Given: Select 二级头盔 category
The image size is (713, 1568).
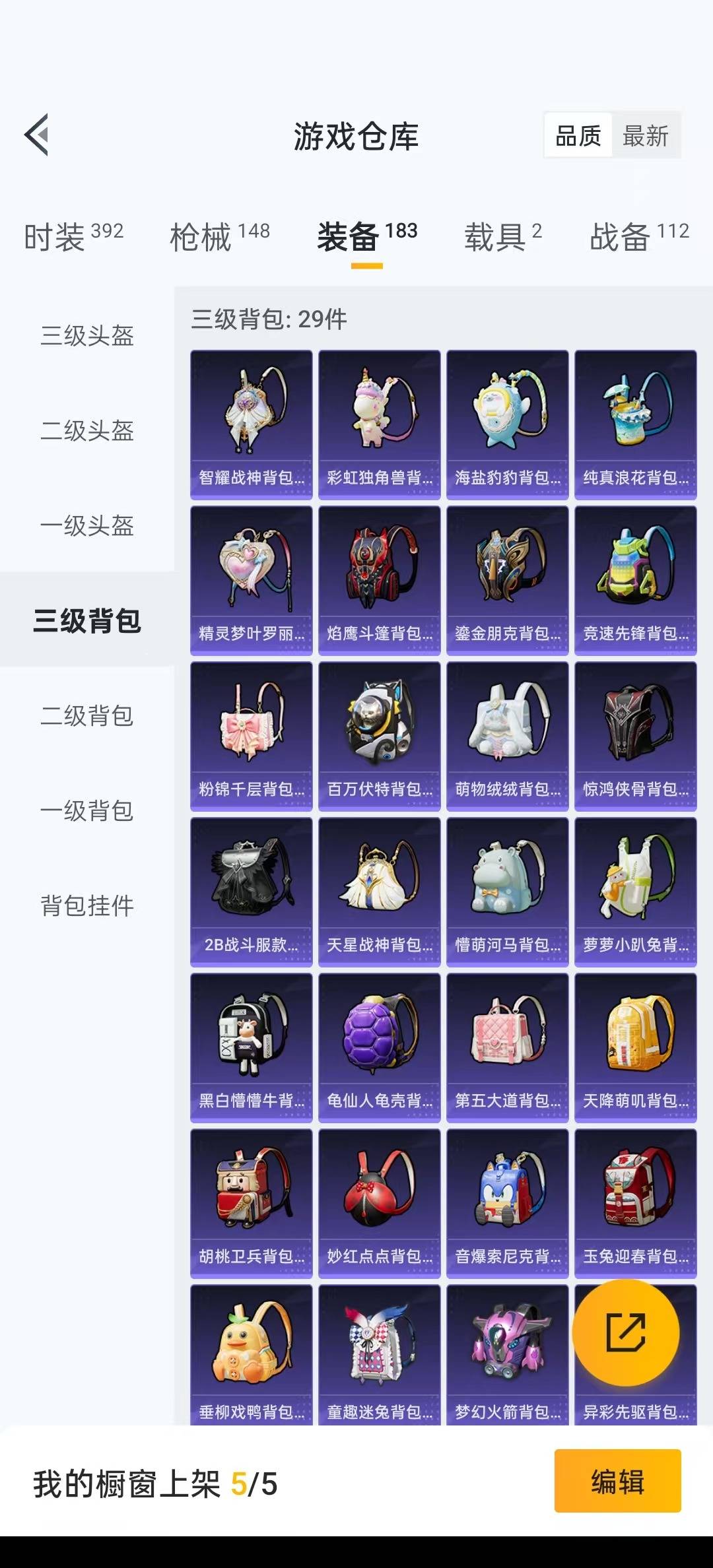Looking at the screenshot, I should (x=87, y=430).
